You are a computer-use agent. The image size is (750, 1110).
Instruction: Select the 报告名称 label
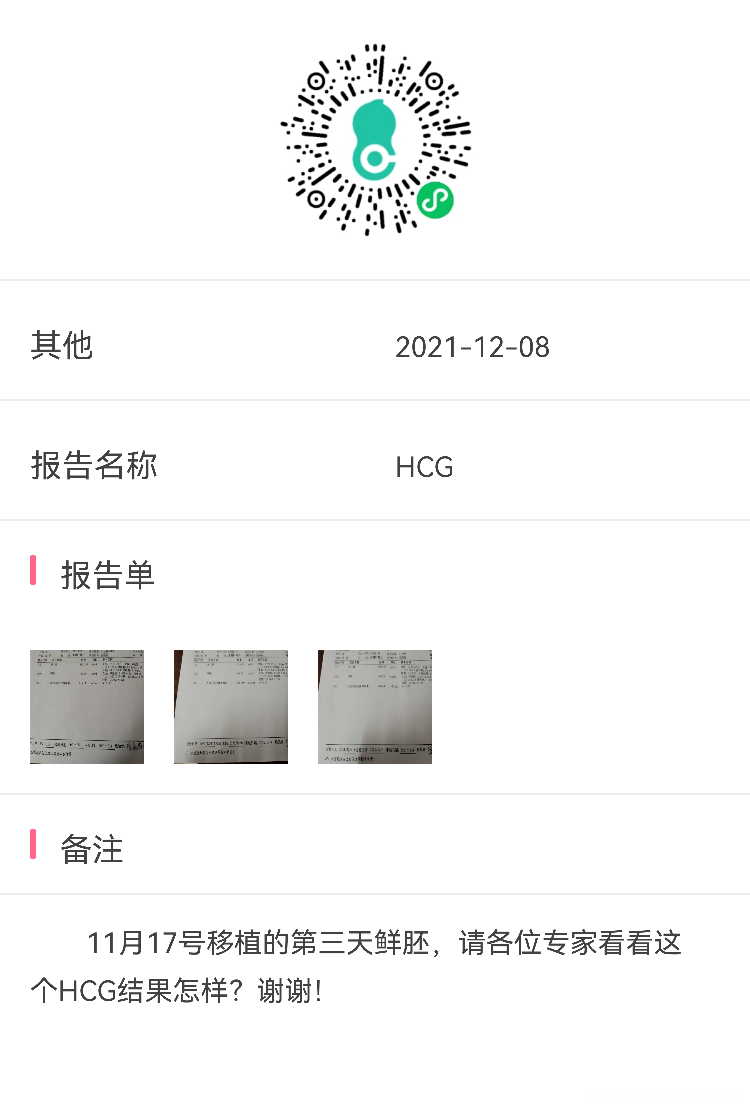(x=93, y=465)
